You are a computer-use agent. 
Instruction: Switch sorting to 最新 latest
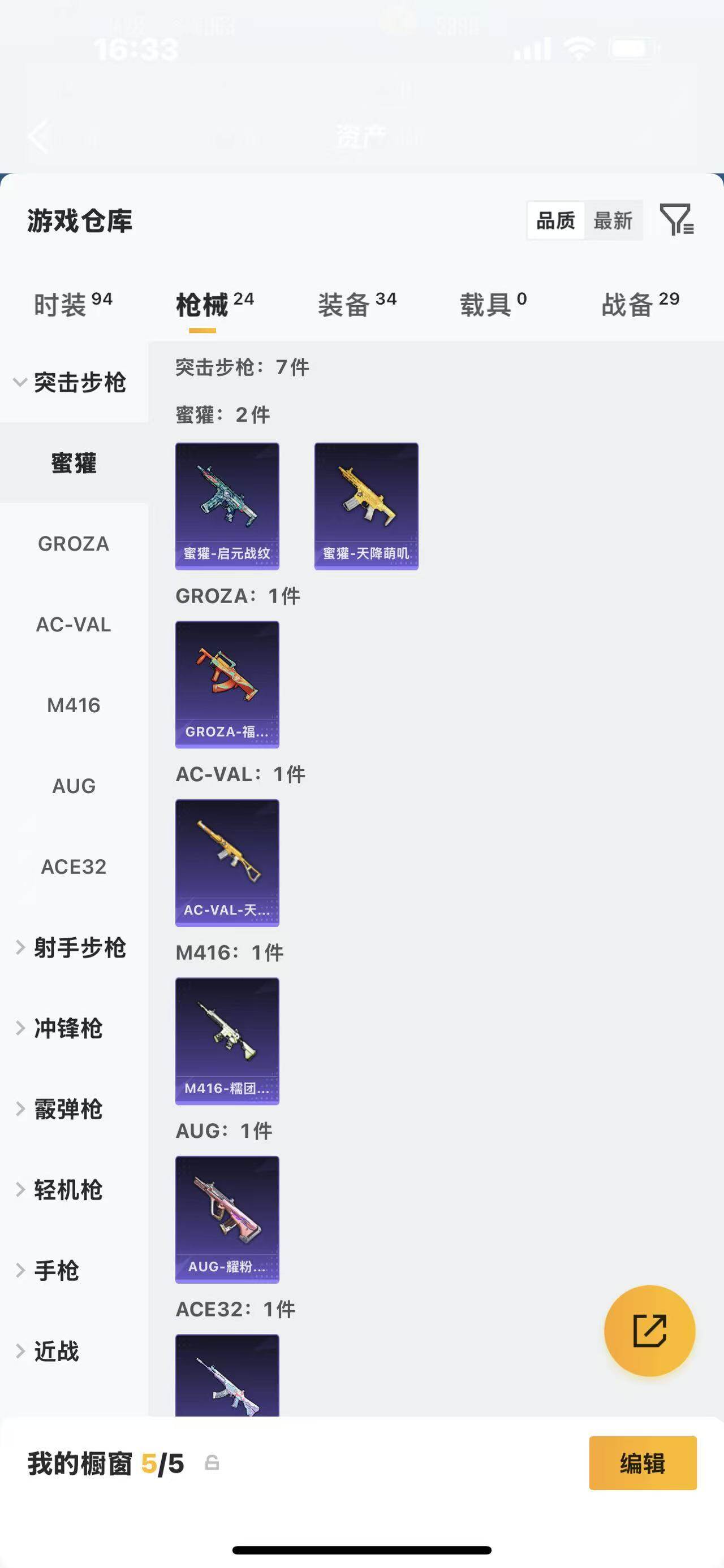[x=613, y=220]
